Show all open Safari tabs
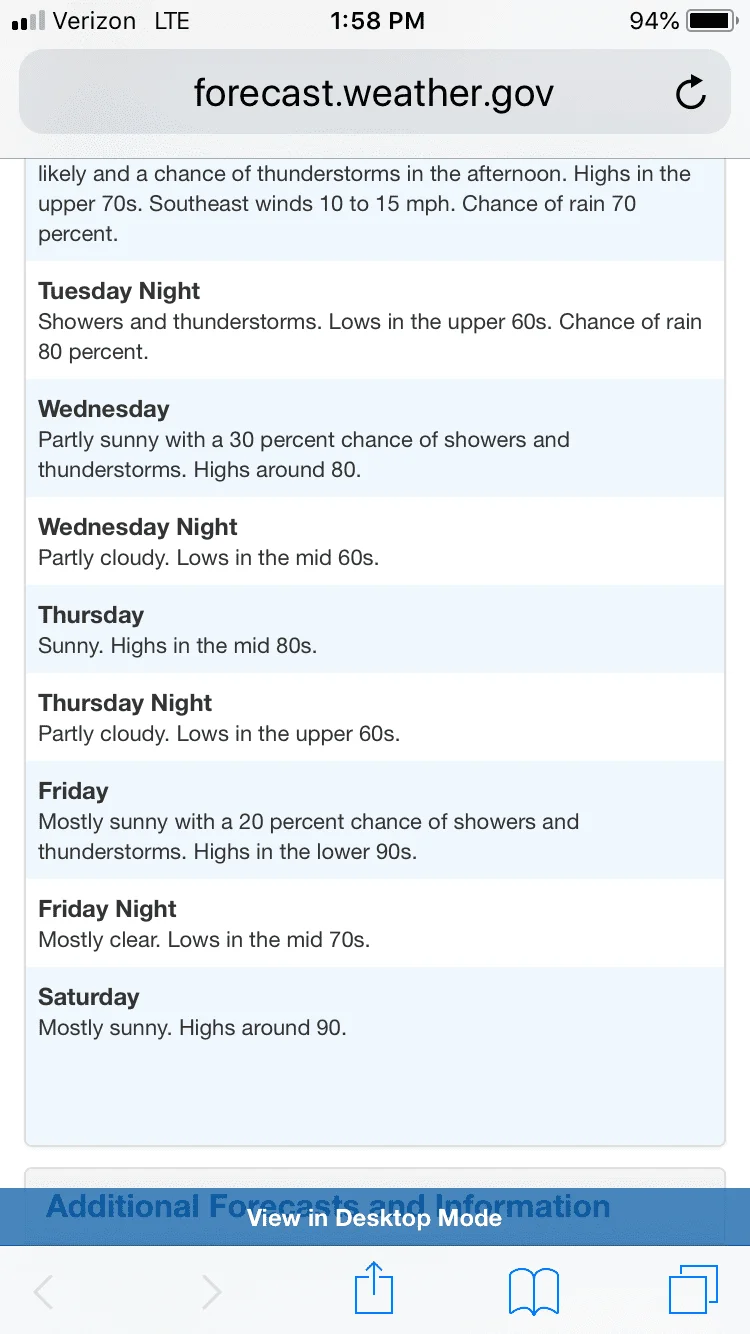This screenshot has width=750, height=1334. coord(691,1290)
